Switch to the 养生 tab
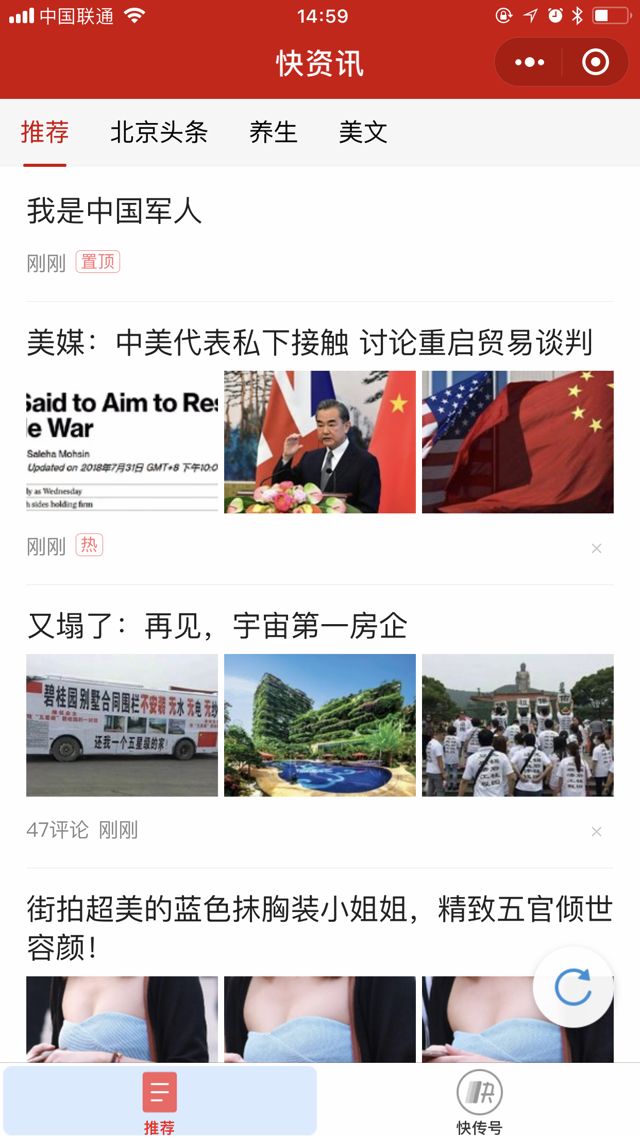640x1137 pixels. pos(273,132)
